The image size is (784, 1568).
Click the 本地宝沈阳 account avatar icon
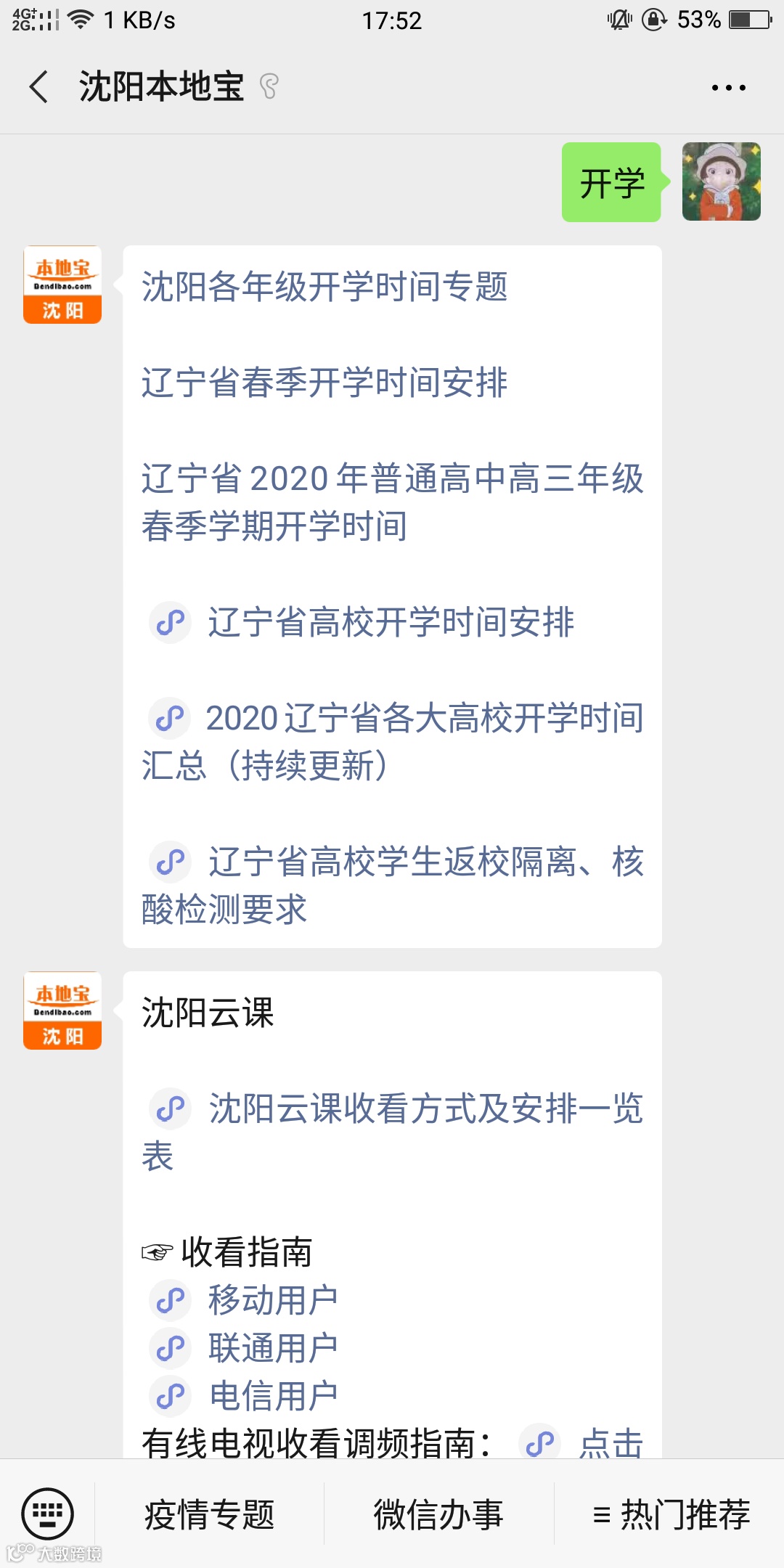(x=62, y=283)
